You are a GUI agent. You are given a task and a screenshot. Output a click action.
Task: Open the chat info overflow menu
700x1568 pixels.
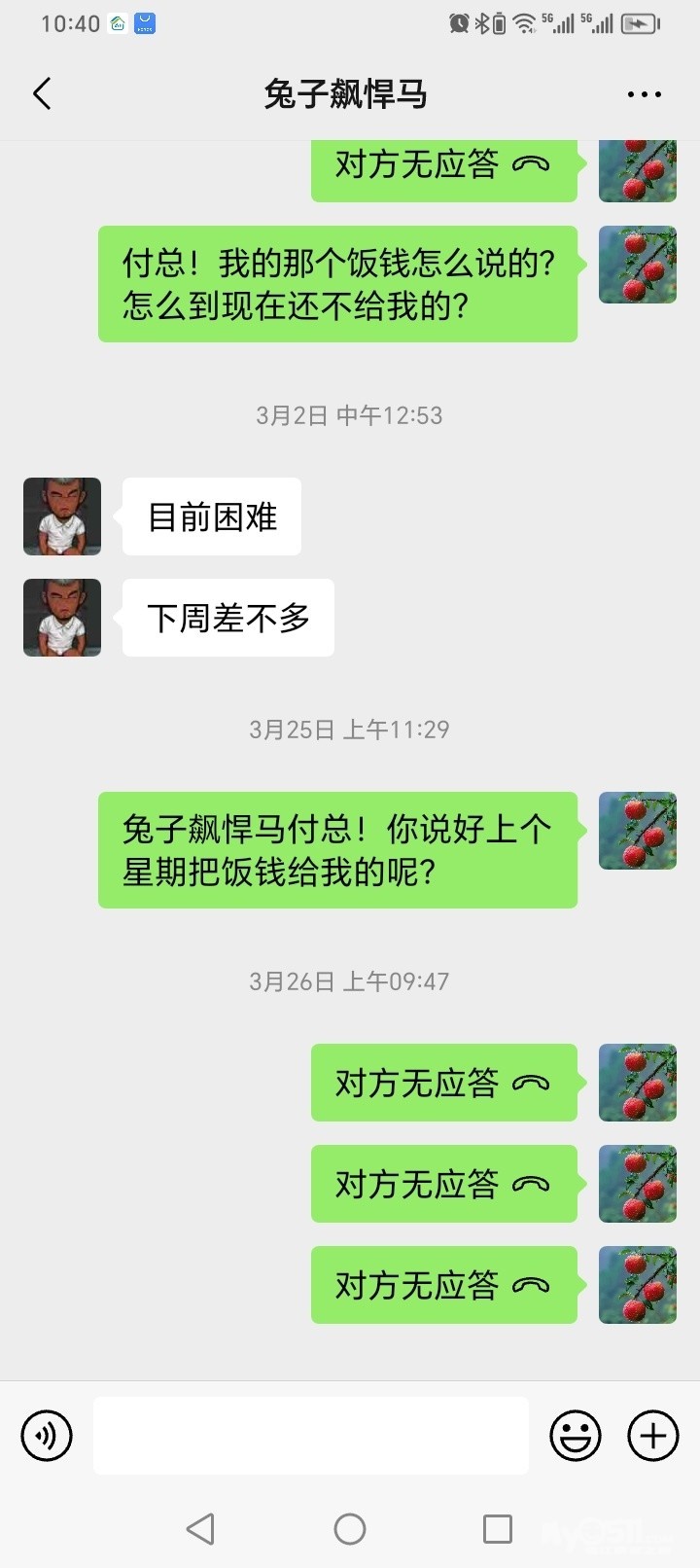[644, 94]
